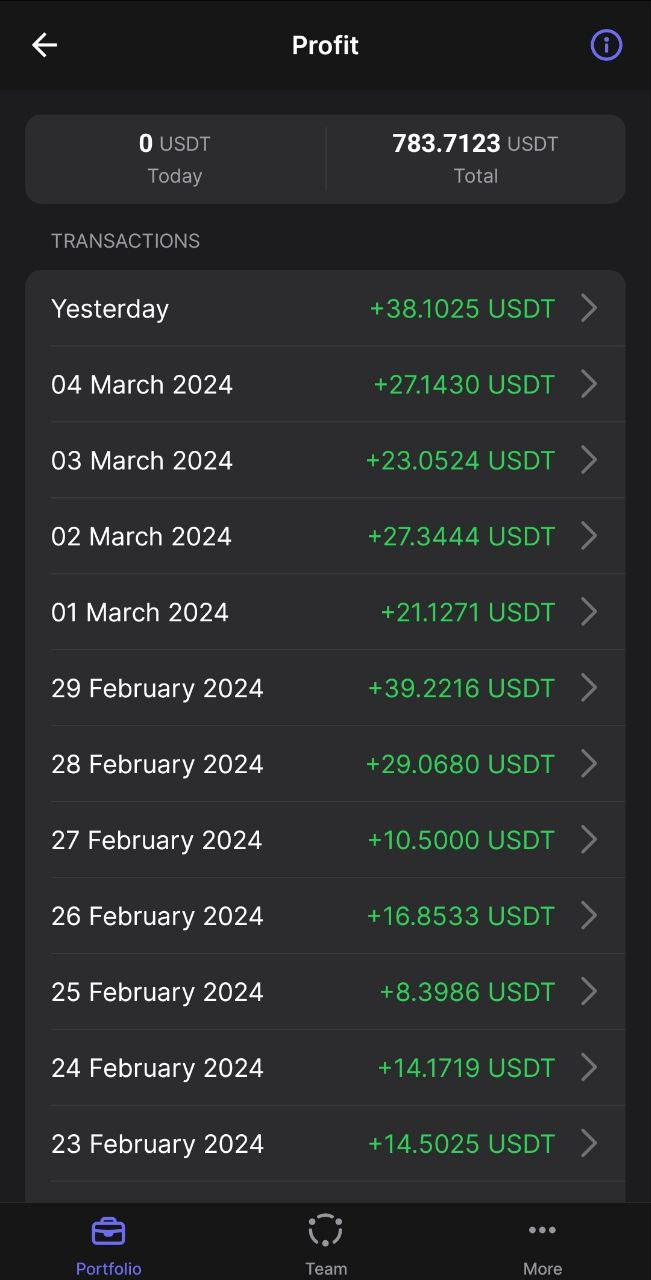Go back using the top-left arrow
This screenshot has height=1280, width=651.
point(44,45)
